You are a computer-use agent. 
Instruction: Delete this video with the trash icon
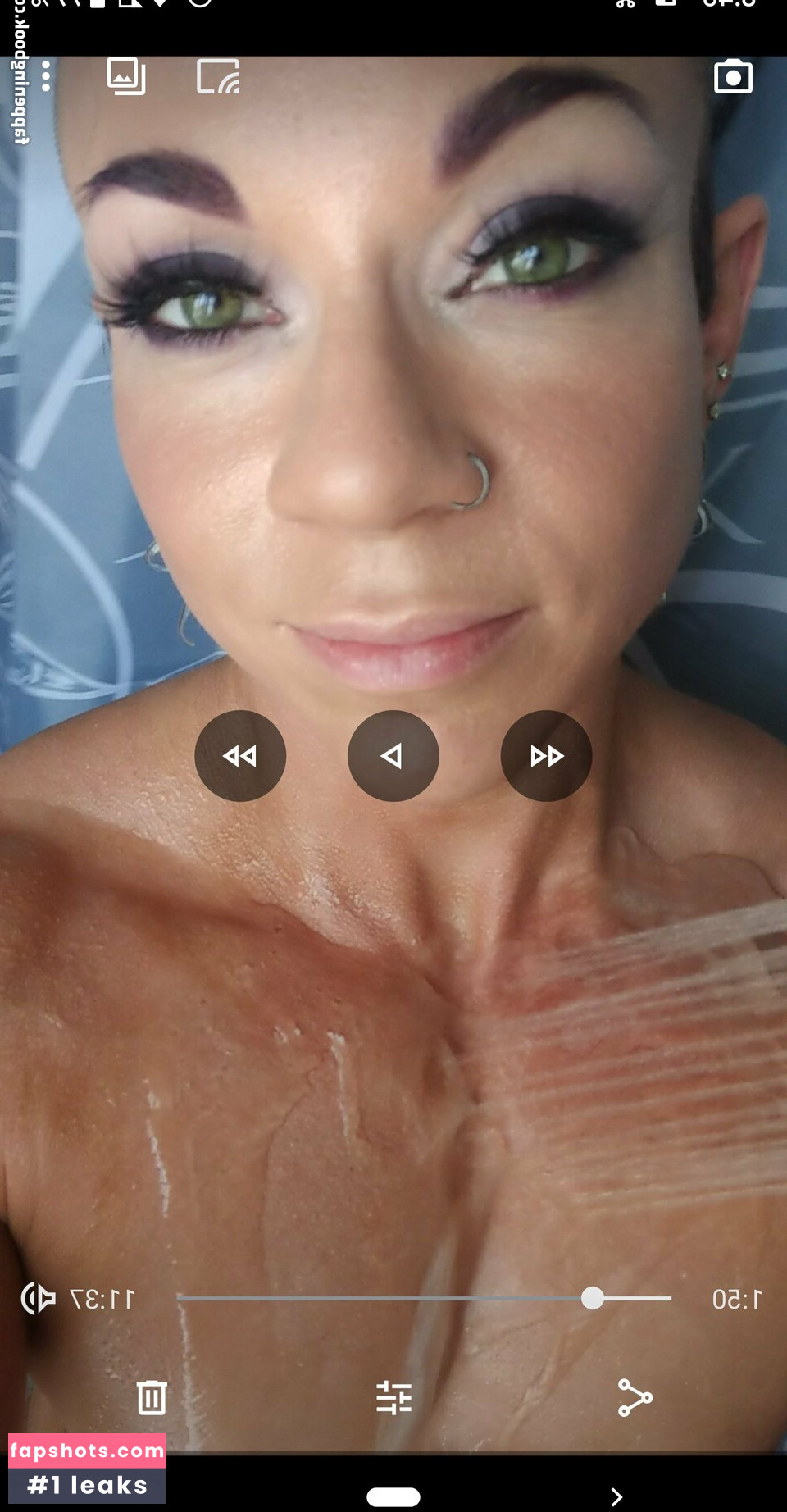pos(152,1397)
